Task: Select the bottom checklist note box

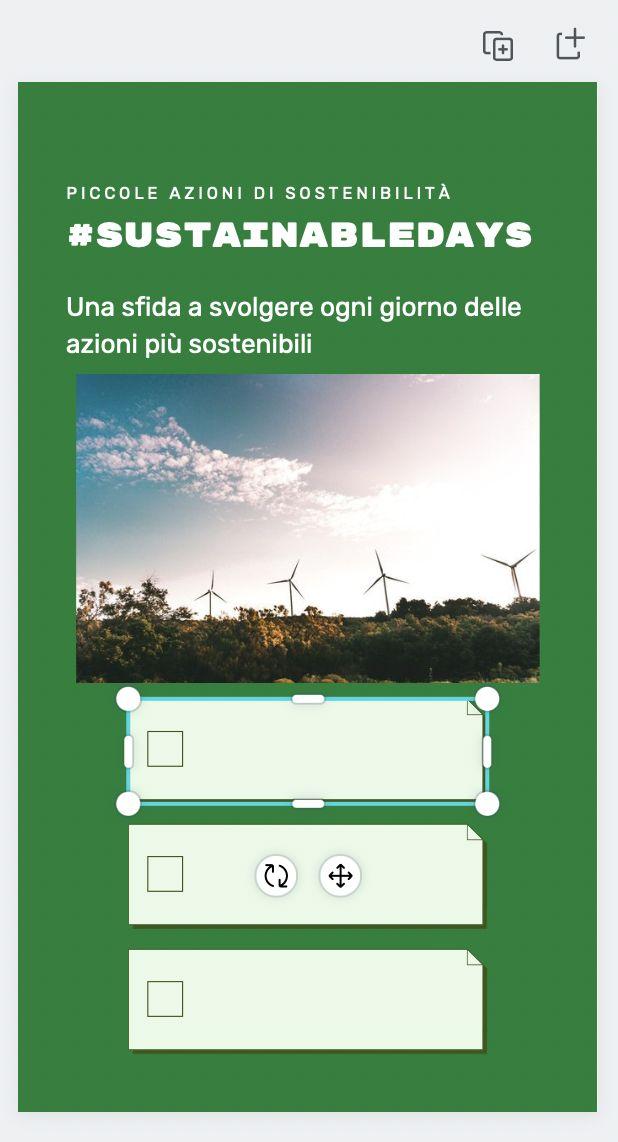Action: coord(306,999)
